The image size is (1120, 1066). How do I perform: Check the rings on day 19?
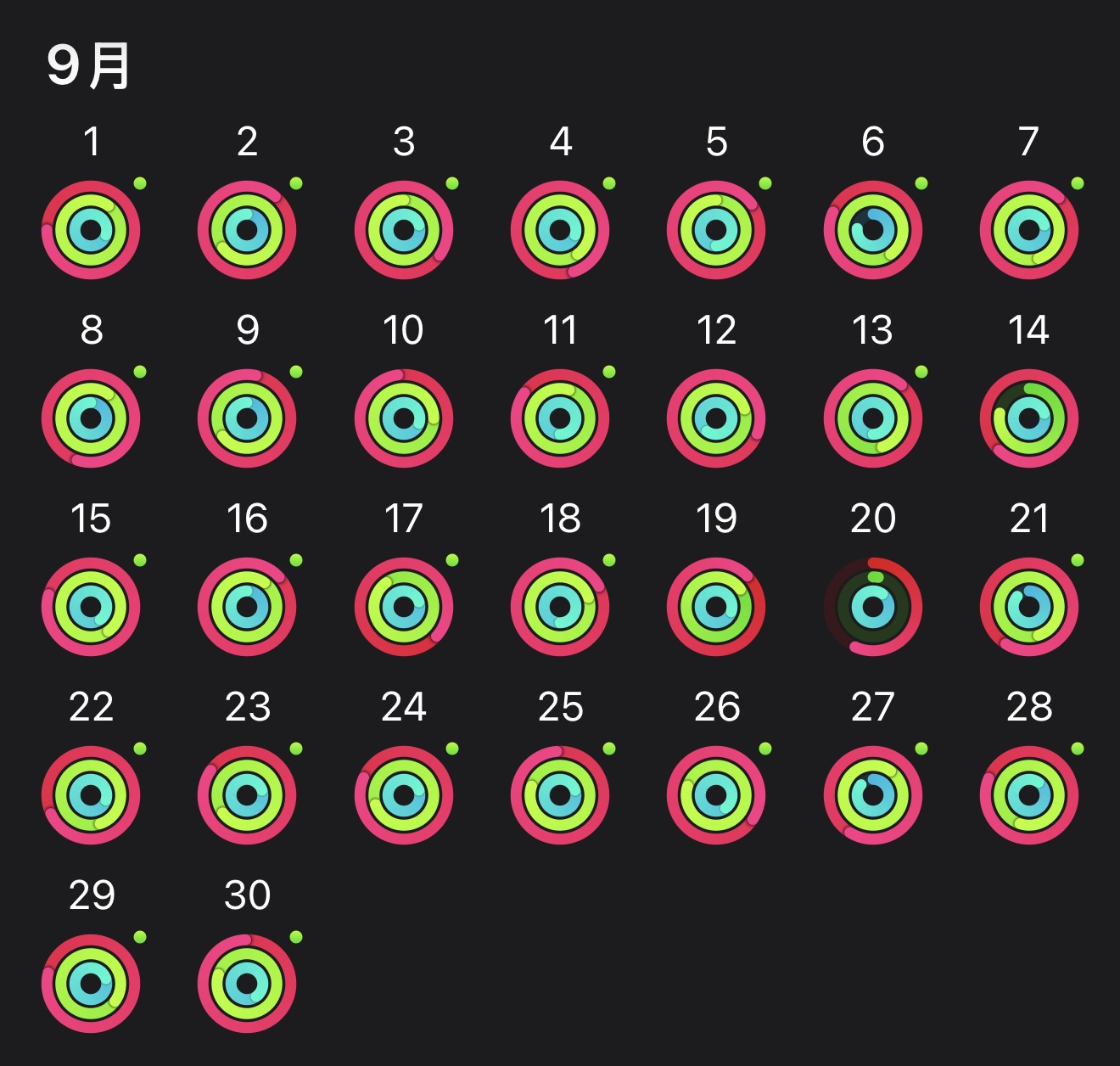716,607
